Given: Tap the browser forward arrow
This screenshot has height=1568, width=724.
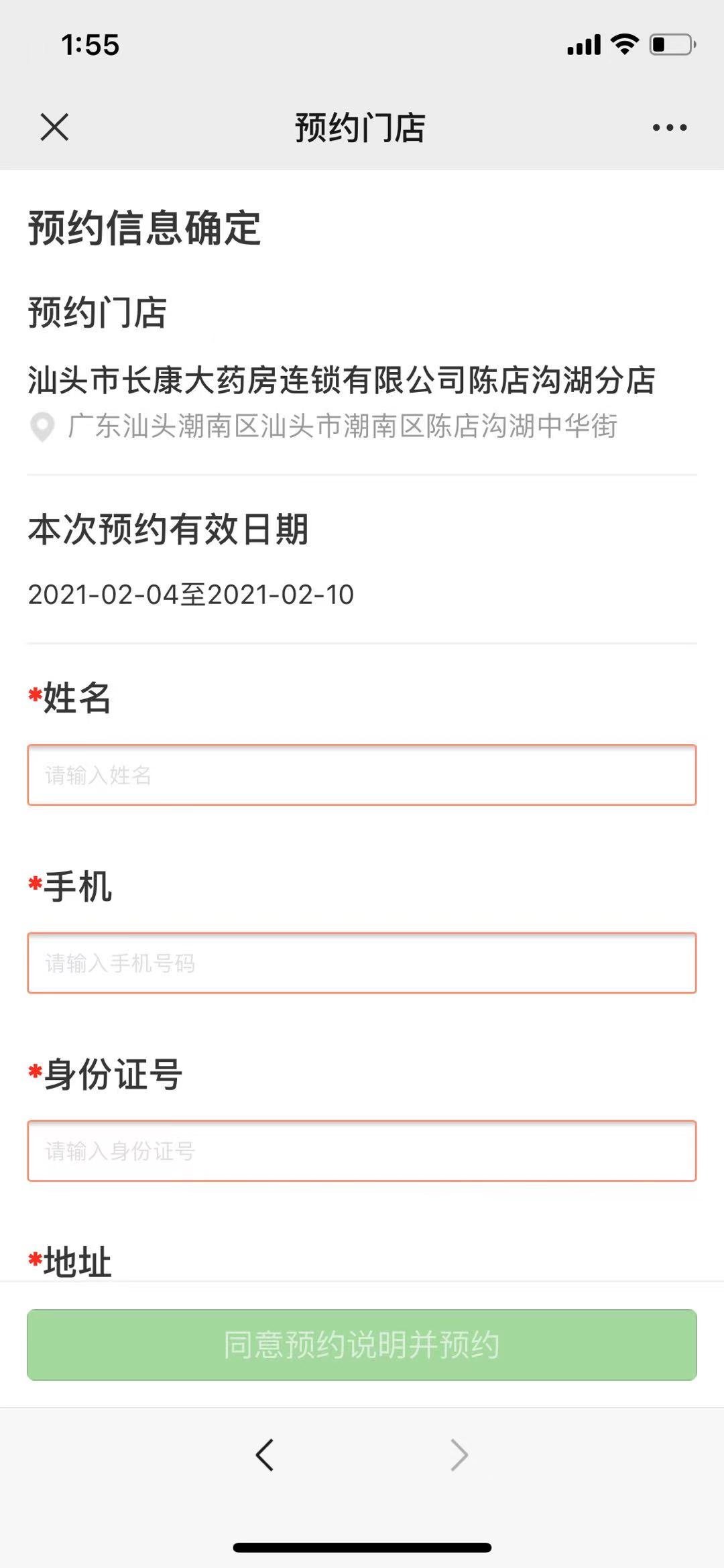Looking at the screenshot, I should [x=459, y=1455].
